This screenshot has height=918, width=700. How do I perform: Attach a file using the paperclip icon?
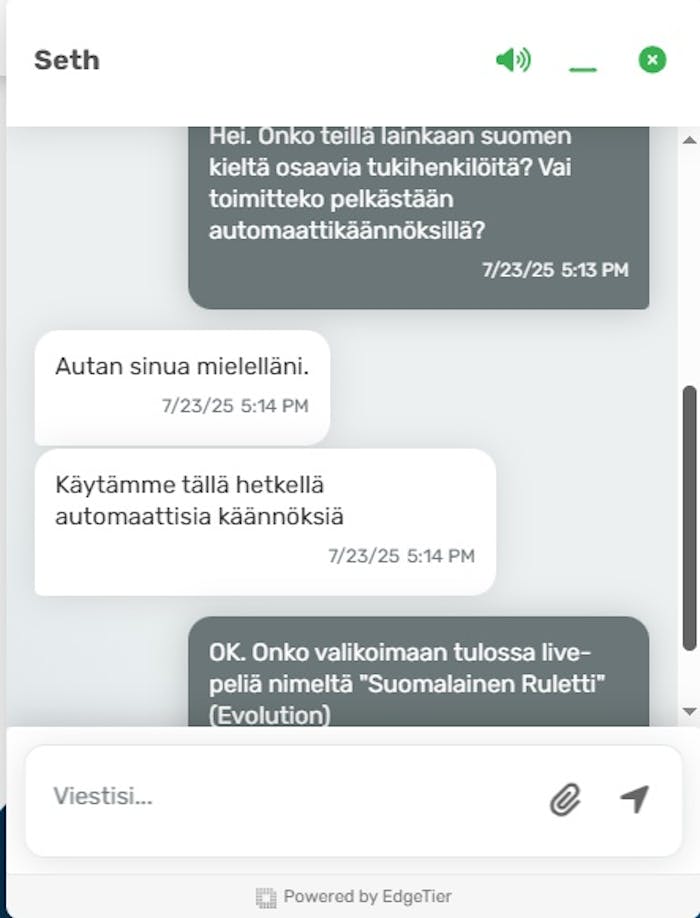click(565, 799)
